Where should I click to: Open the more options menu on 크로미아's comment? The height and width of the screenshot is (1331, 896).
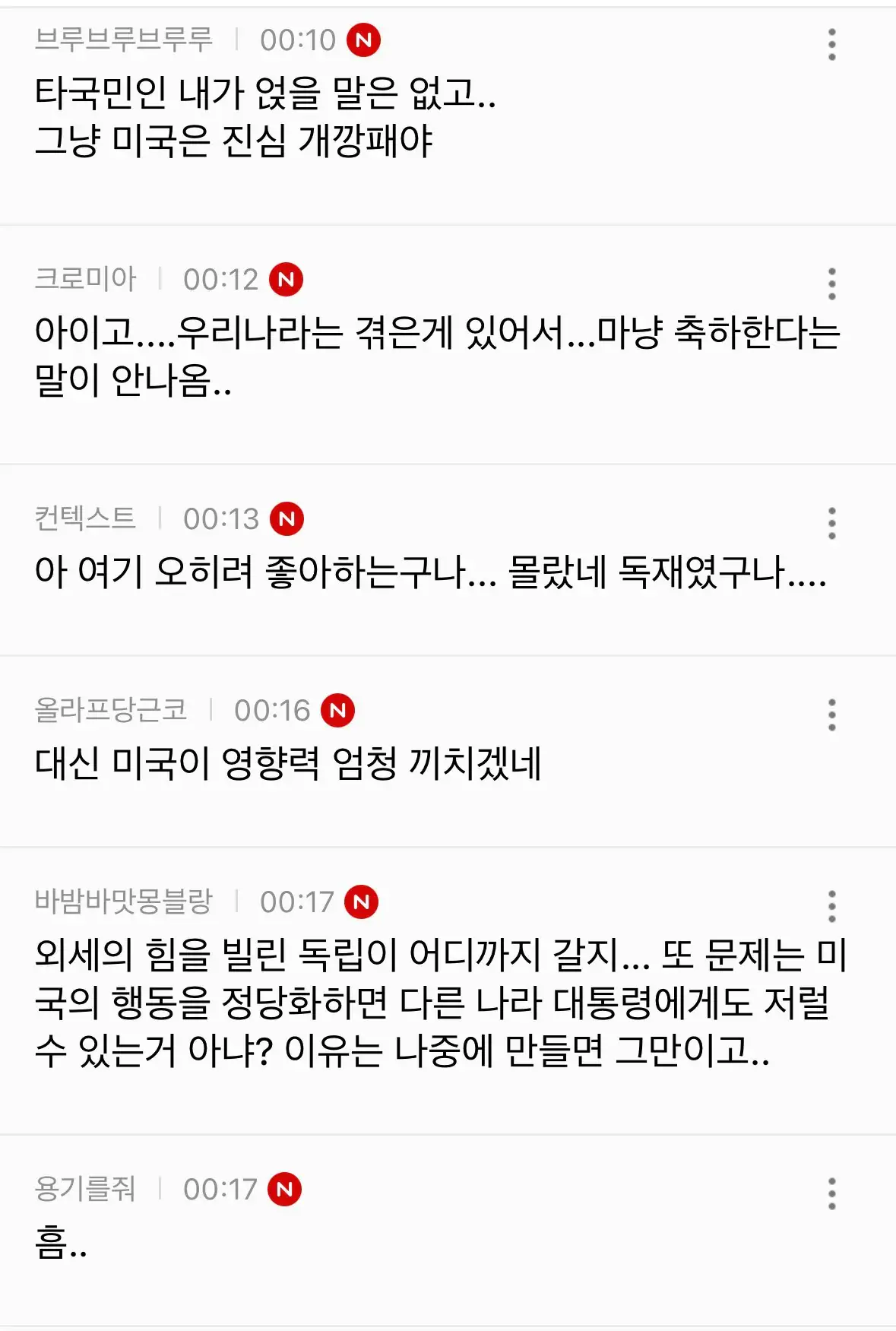tap(832, 284)
